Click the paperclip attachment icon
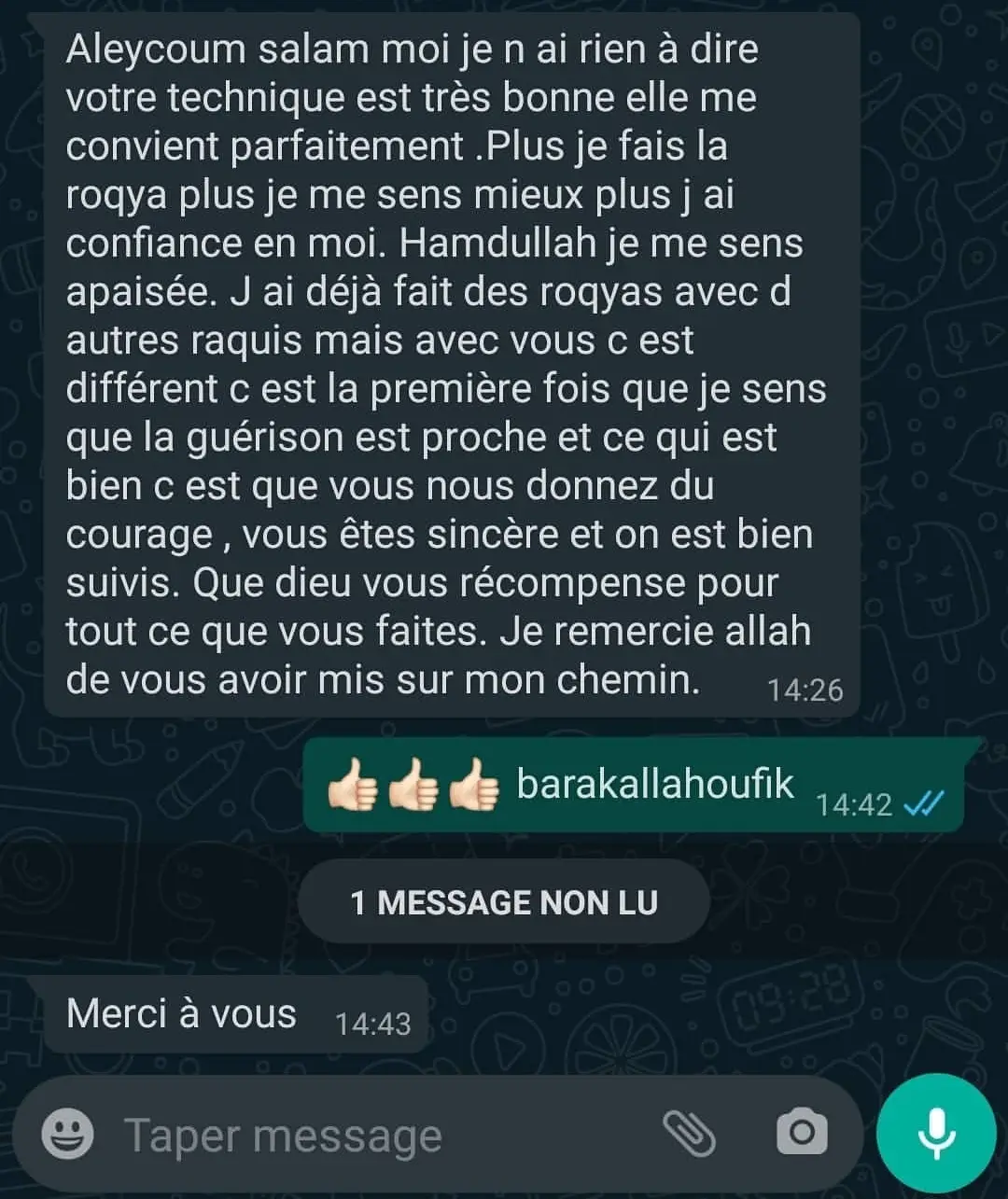The image size is (1008, 1199). click(691, 1132)
